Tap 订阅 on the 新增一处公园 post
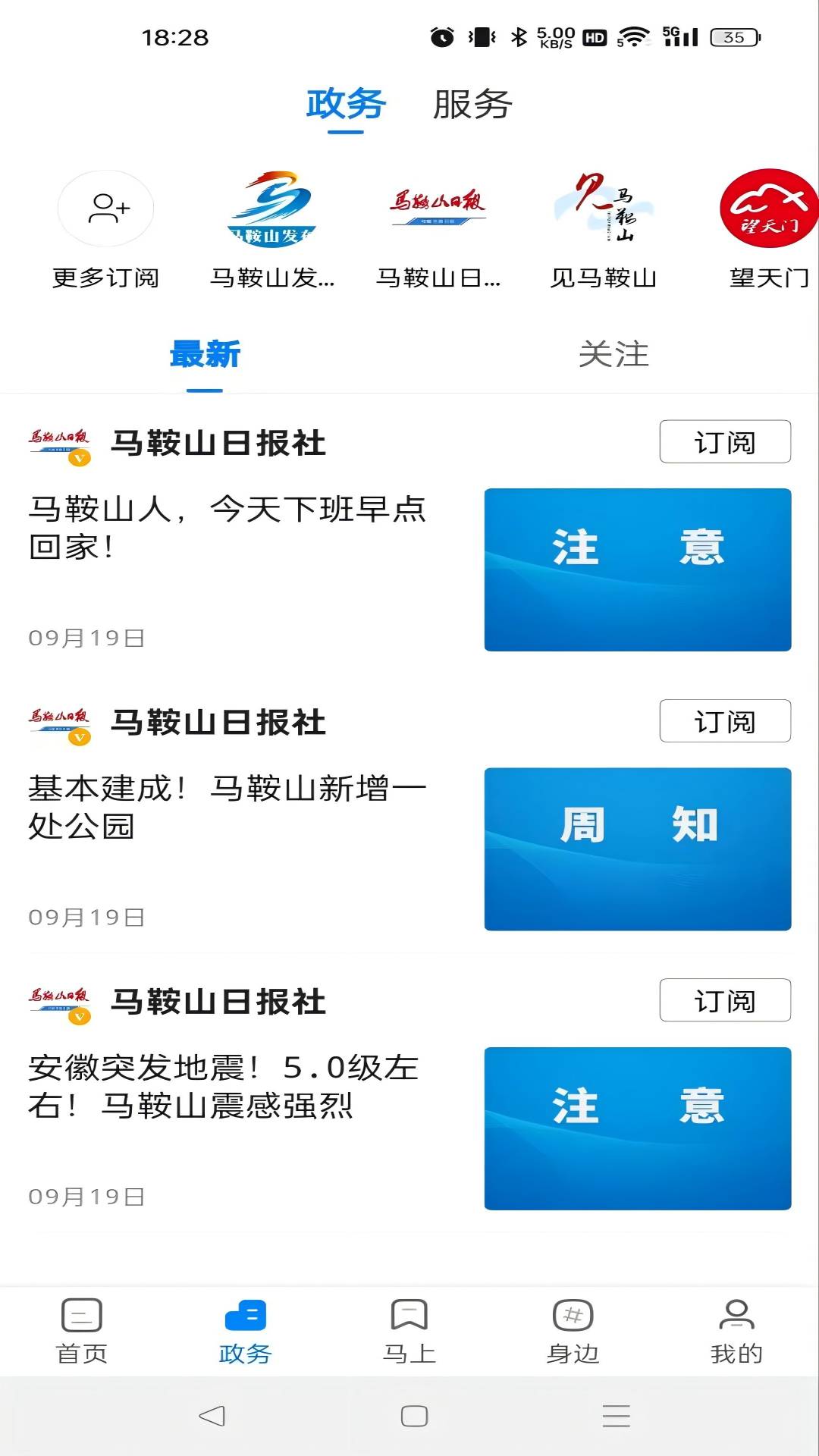This screenshot has width=819, height=1456. coord(724,721)
